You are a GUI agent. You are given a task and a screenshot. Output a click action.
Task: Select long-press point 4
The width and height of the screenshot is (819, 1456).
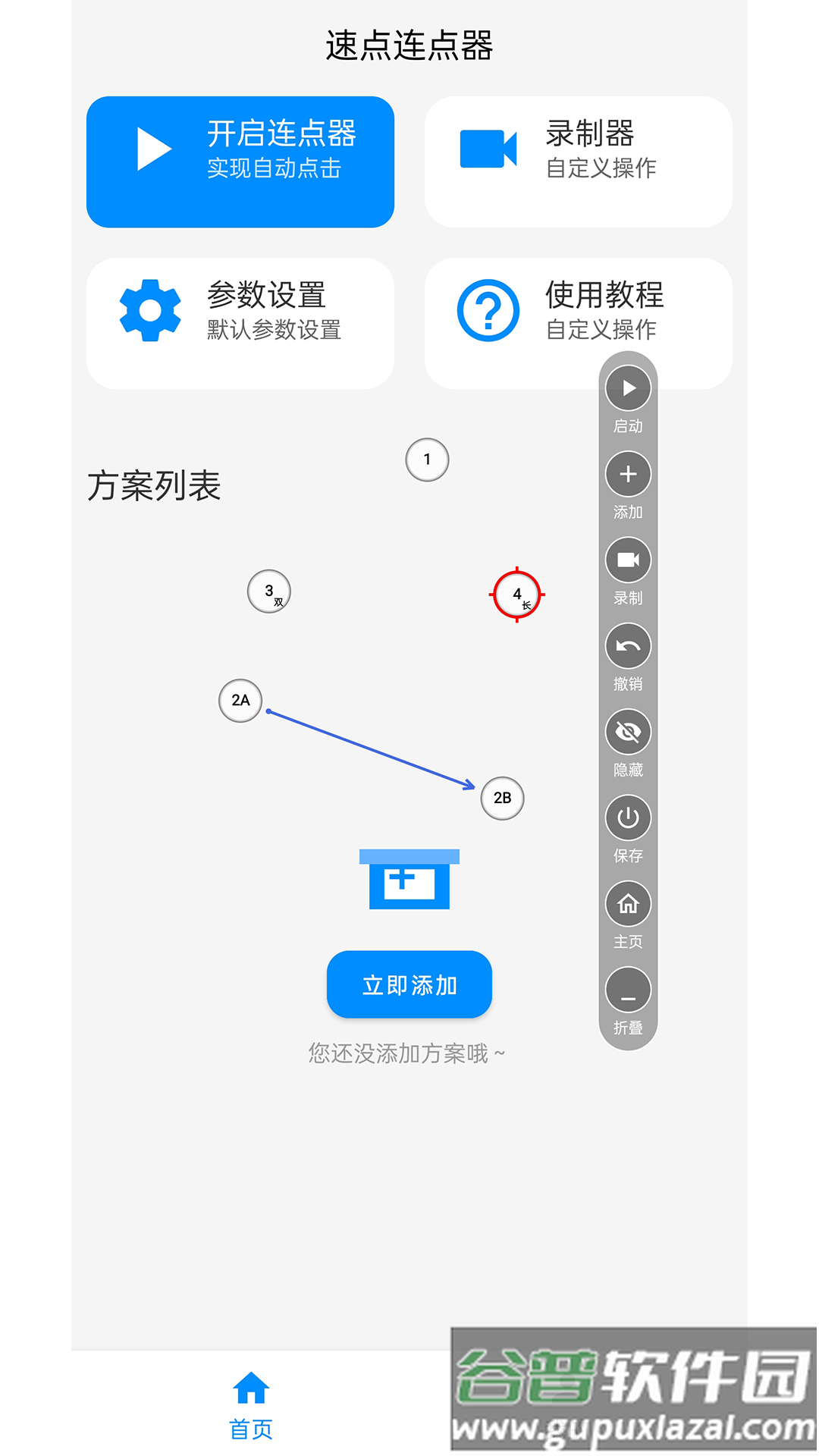pos(517,595)
